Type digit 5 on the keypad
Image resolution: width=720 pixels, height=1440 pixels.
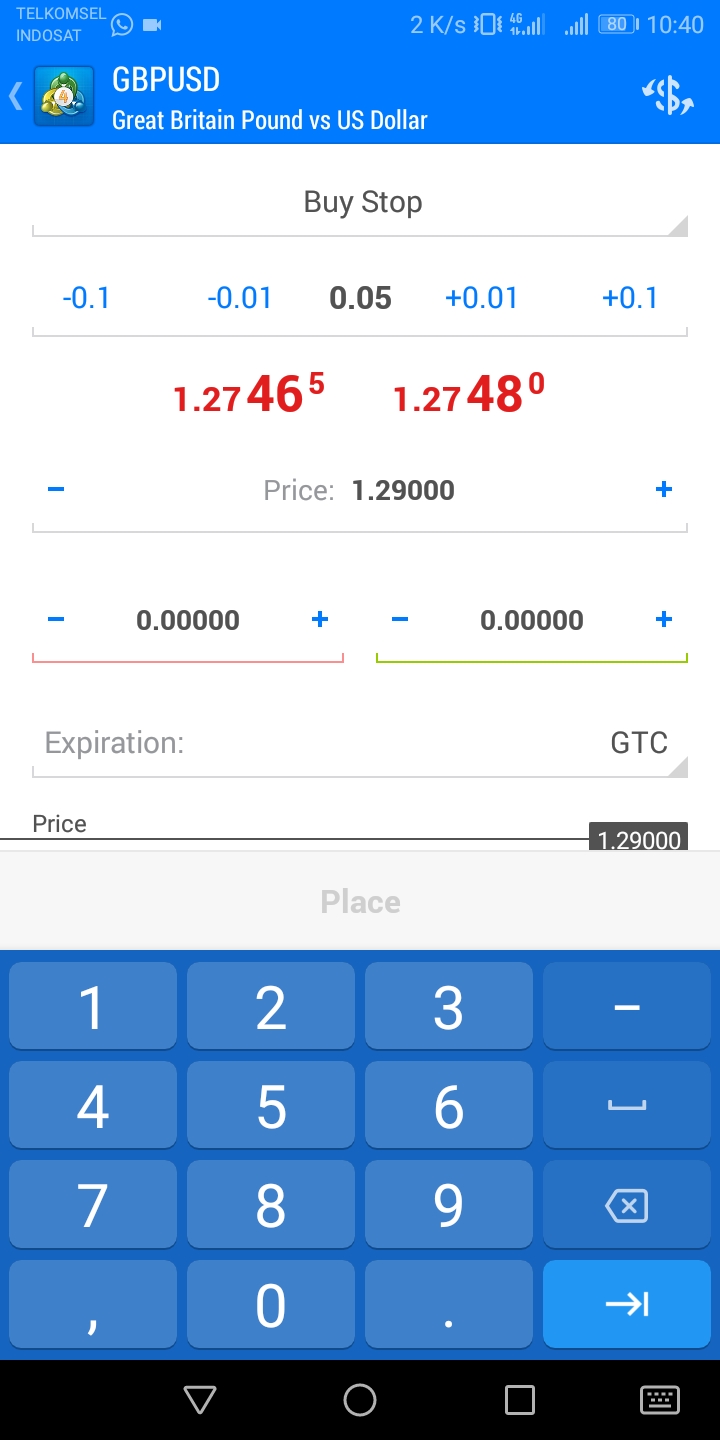pyautogui.click(x=271, y=1106)
